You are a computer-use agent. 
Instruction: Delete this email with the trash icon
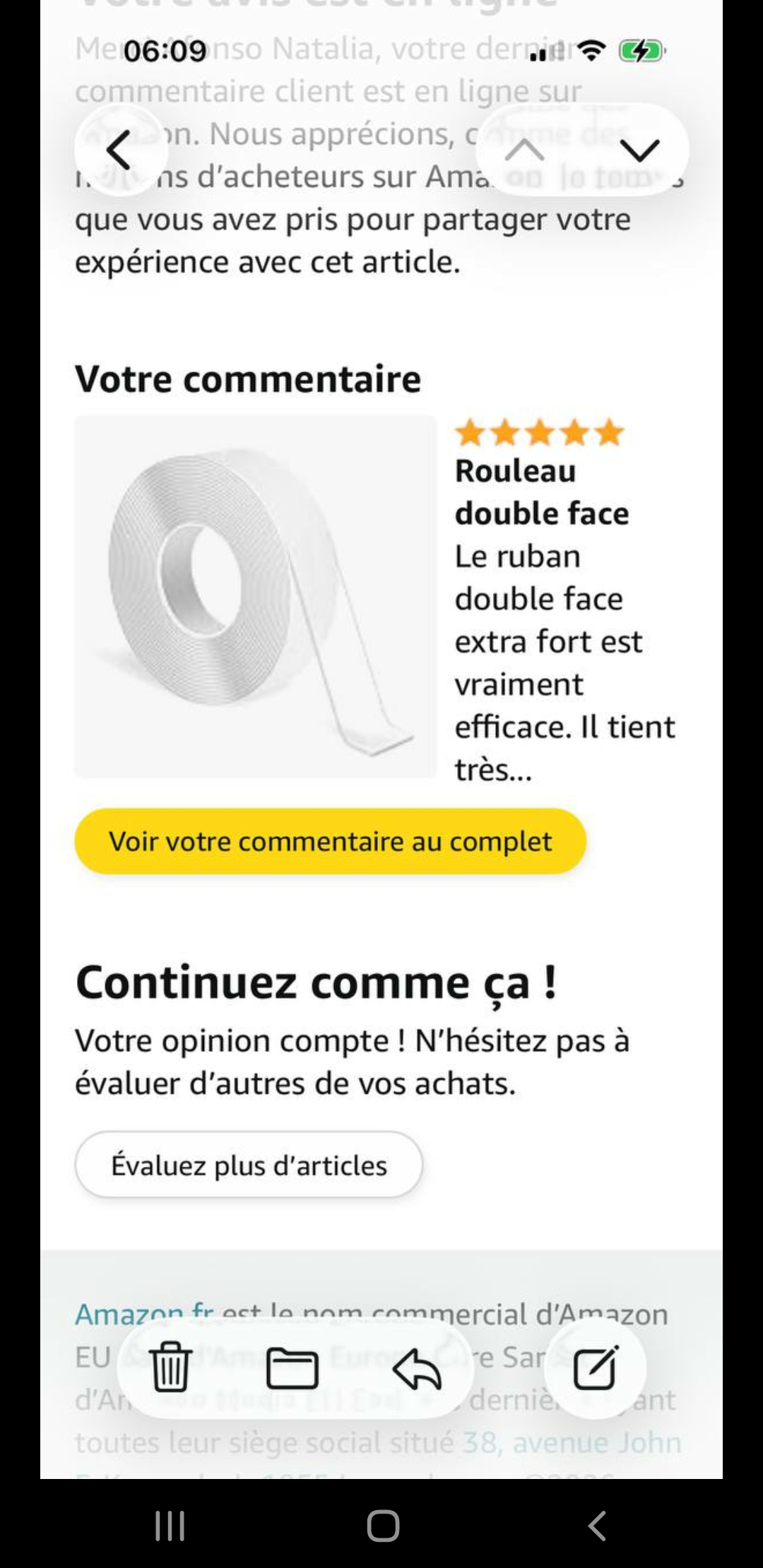[170, 1367]
